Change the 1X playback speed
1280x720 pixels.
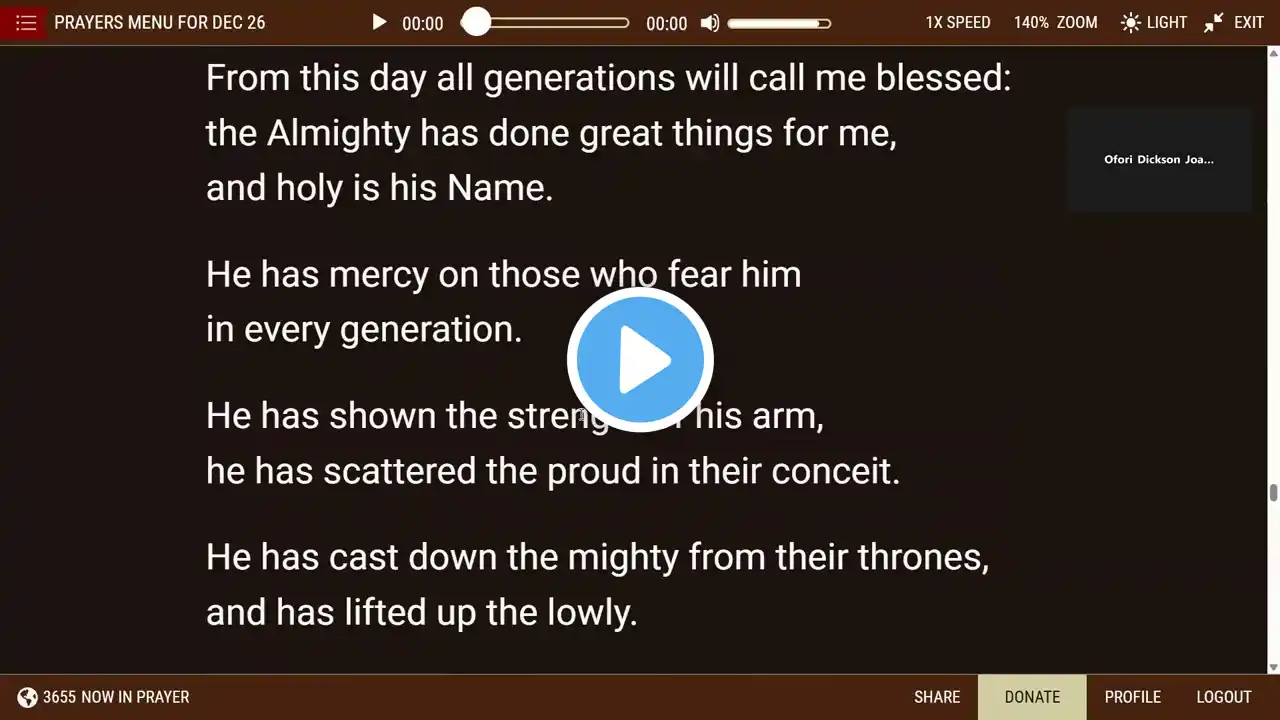coord(957,22)
